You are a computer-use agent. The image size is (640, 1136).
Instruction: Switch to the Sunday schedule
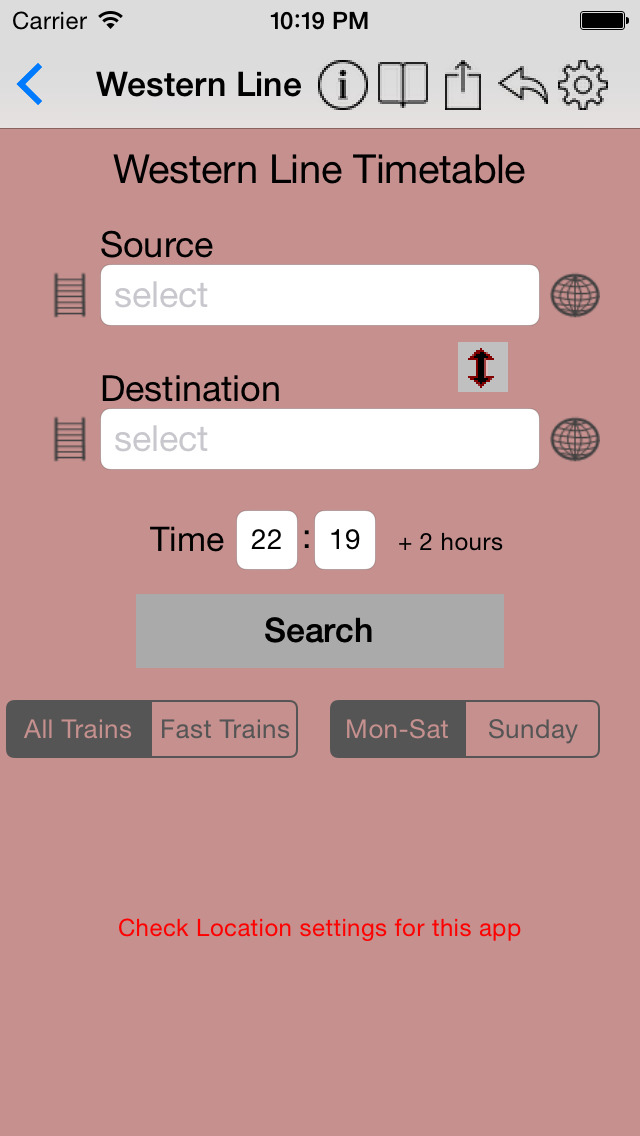pyautogui.click(x=533, y=729)
